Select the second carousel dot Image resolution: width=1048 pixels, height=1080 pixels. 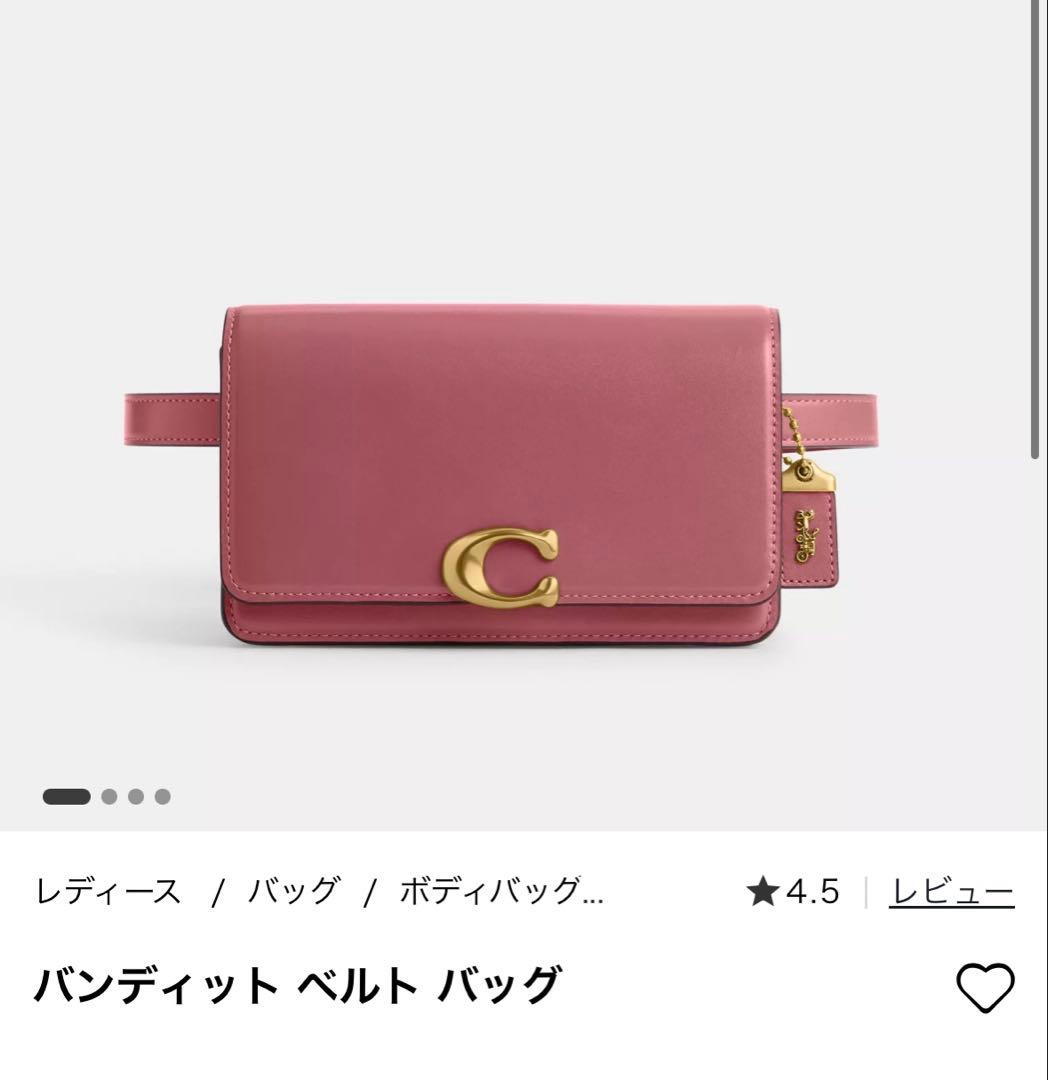click(108, 798)
